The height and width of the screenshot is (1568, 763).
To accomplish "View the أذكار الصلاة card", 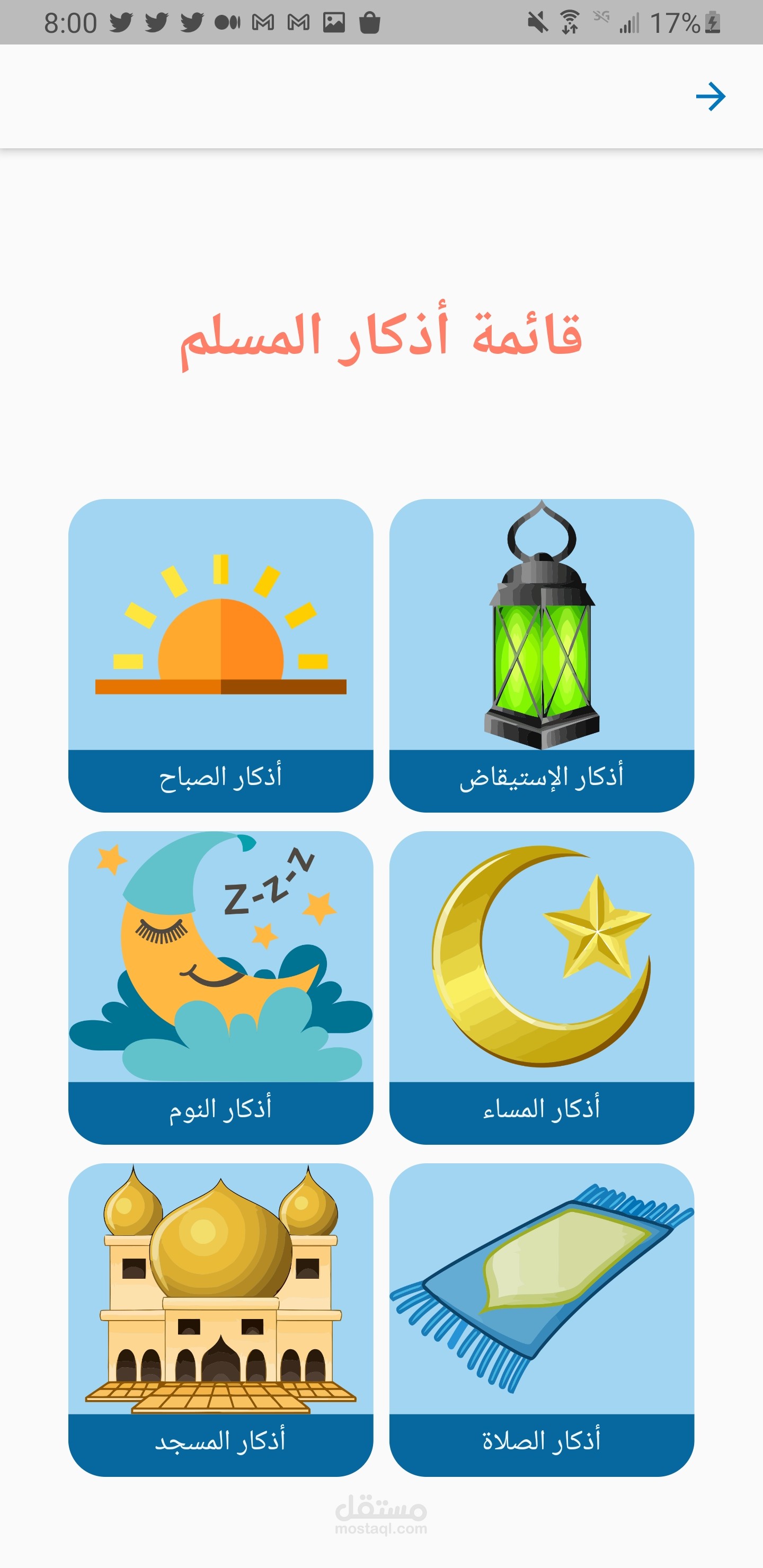I will point(542,1320).
